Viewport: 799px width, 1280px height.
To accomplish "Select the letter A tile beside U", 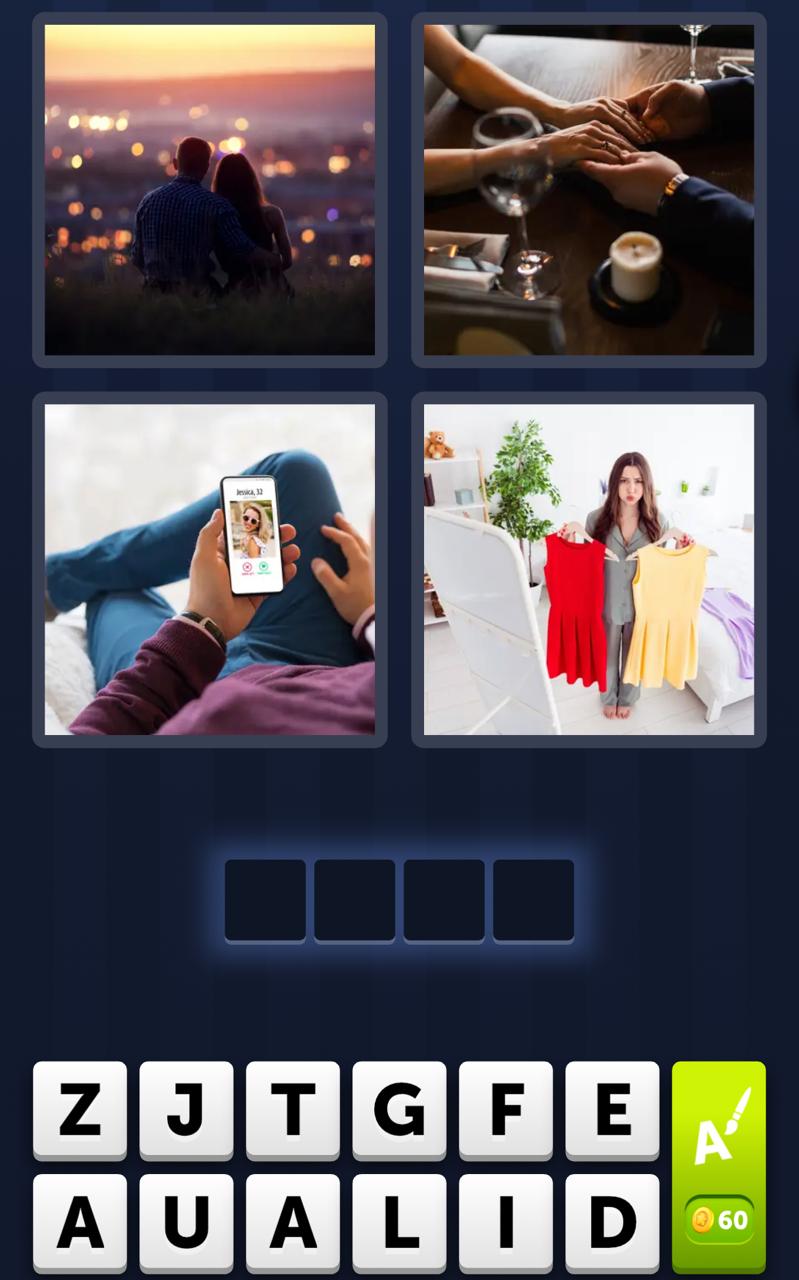I will [292, 1218].
